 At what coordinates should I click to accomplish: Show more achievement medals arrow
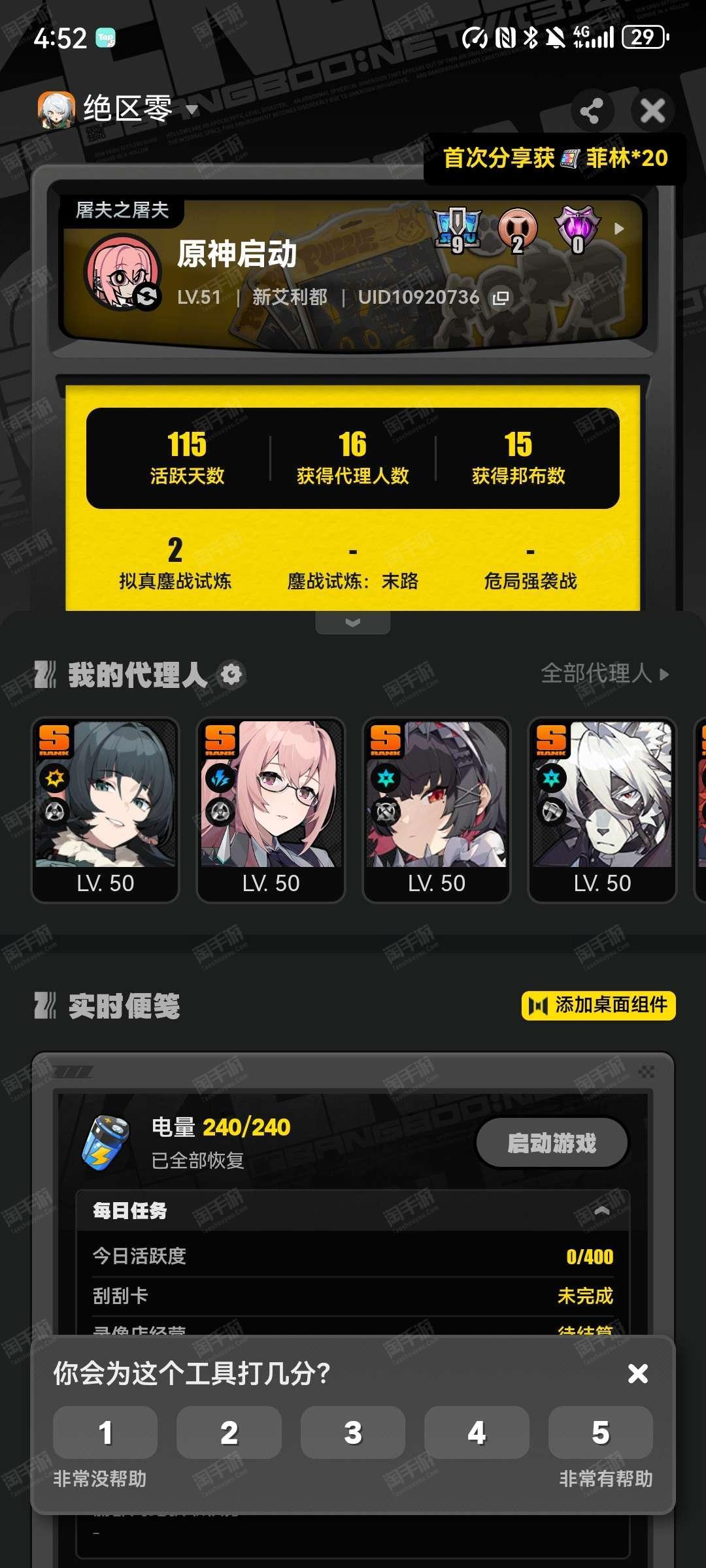click(x=619, y=229)
